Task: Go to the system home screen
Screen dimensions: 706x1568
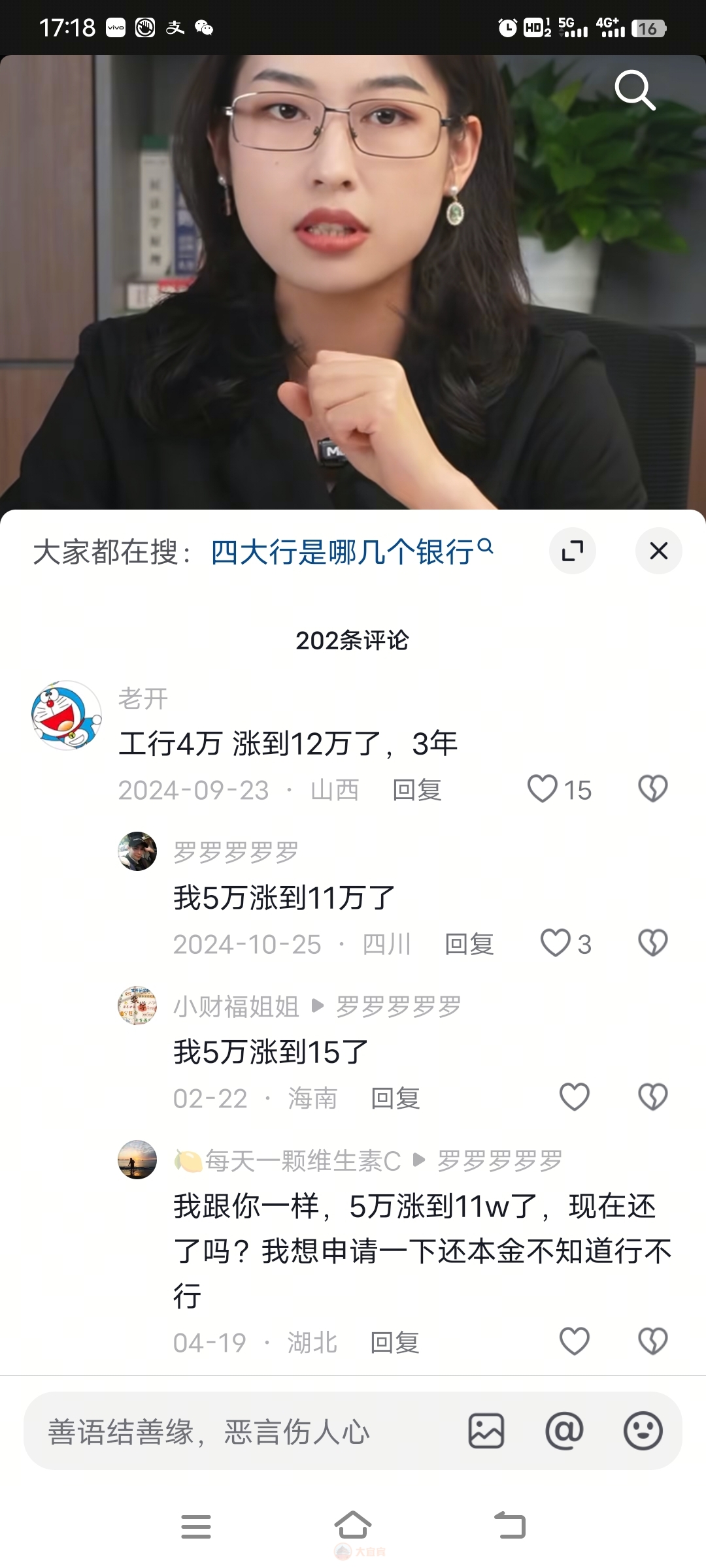Action: click(x=353, y=1526)
